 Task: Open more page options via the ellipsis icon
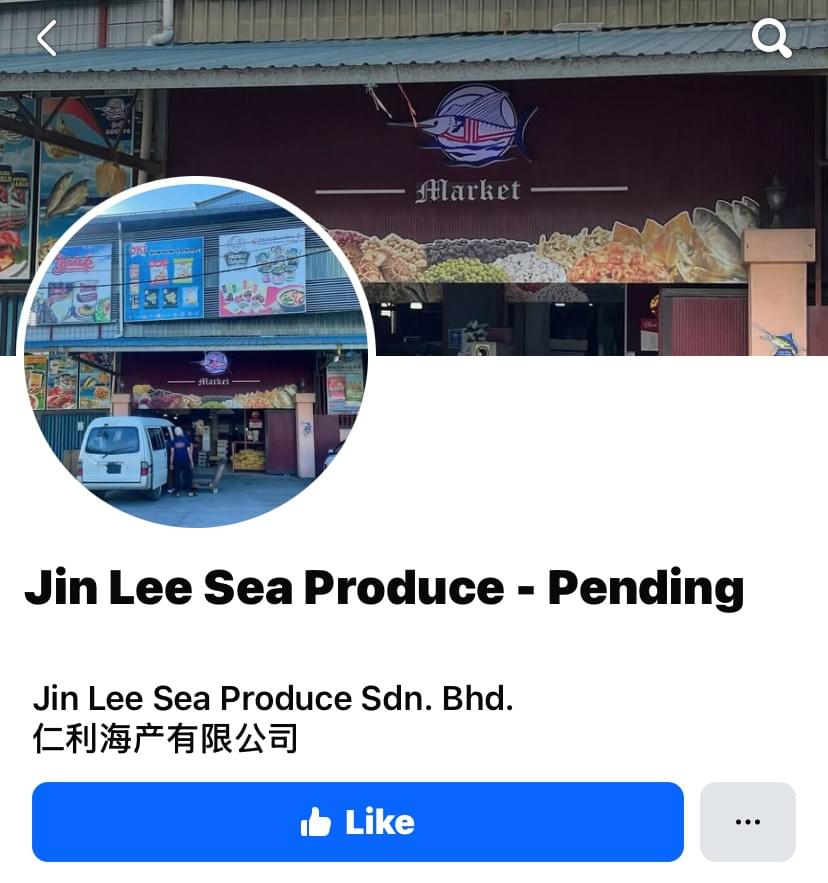[747, 821]
